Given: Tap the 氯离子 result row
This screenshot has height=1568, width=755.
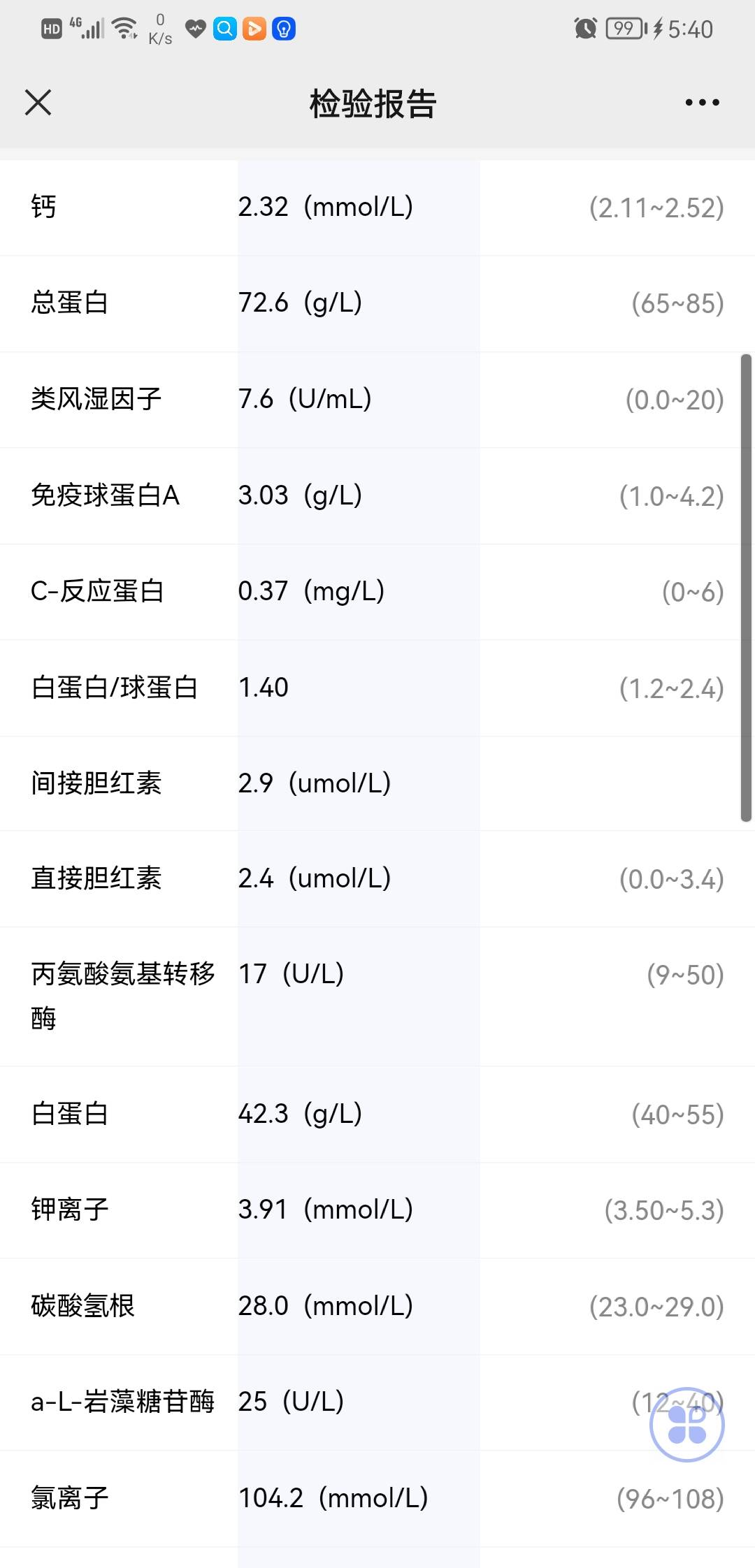Looking at the screenshot, I should click(377, 1497).
